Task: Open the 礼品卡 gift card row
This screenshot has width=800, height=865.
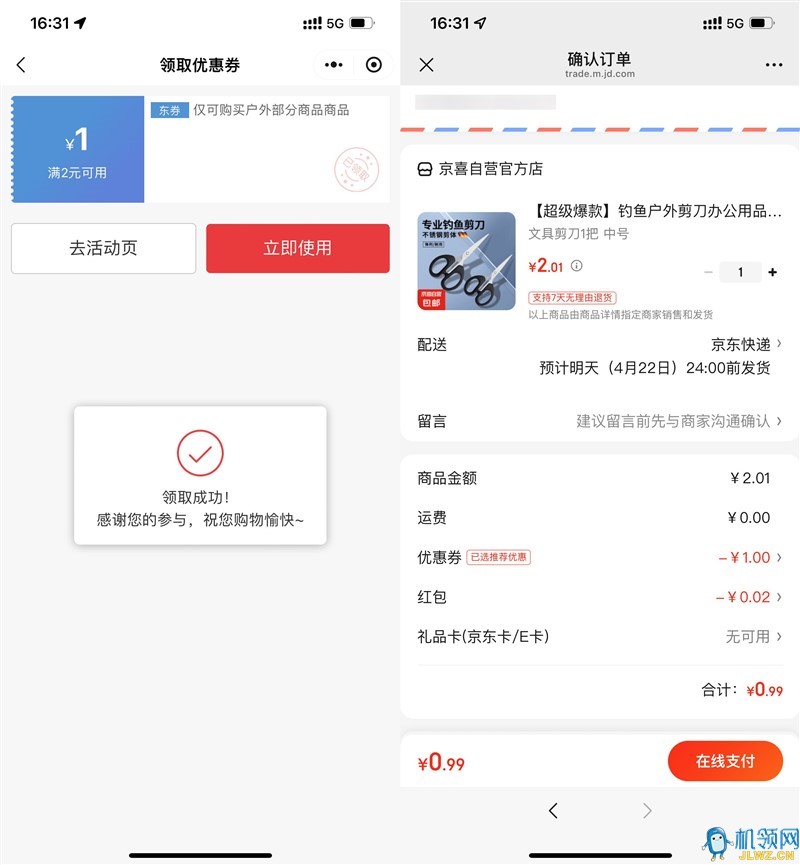Action: pyautogui.click(x=600, y=636)
